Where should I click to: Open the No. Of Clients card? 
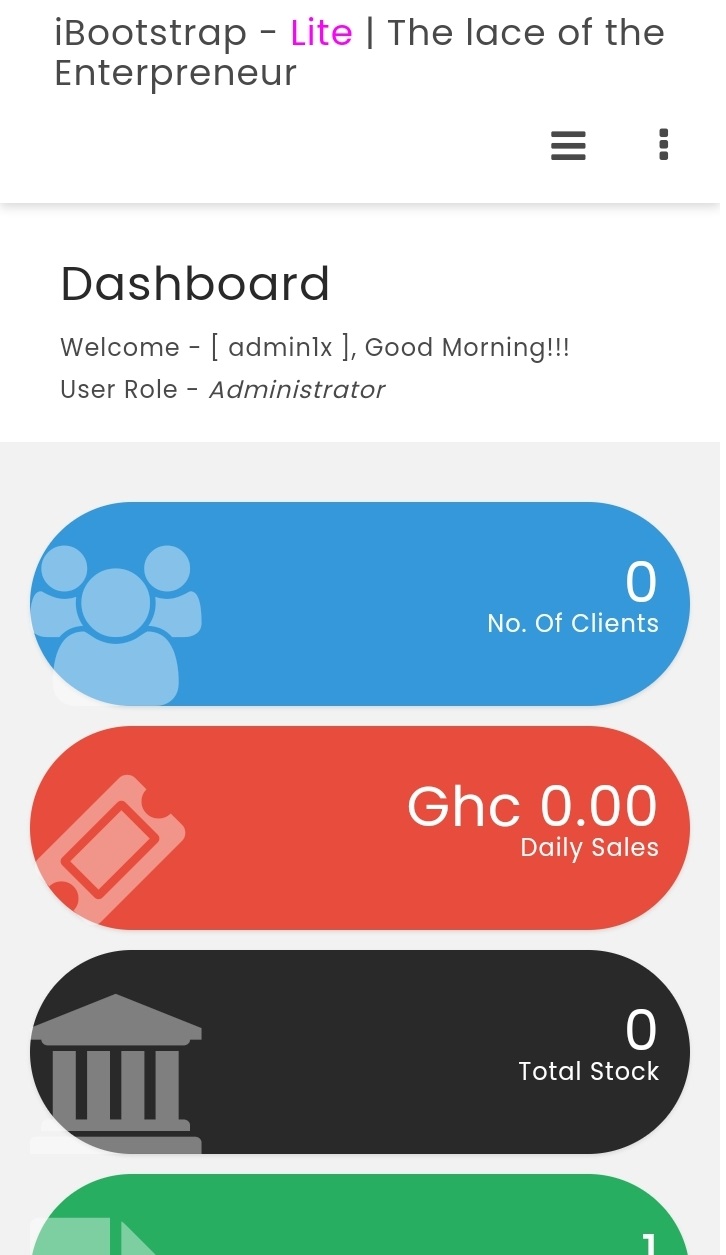click(360, 604)
